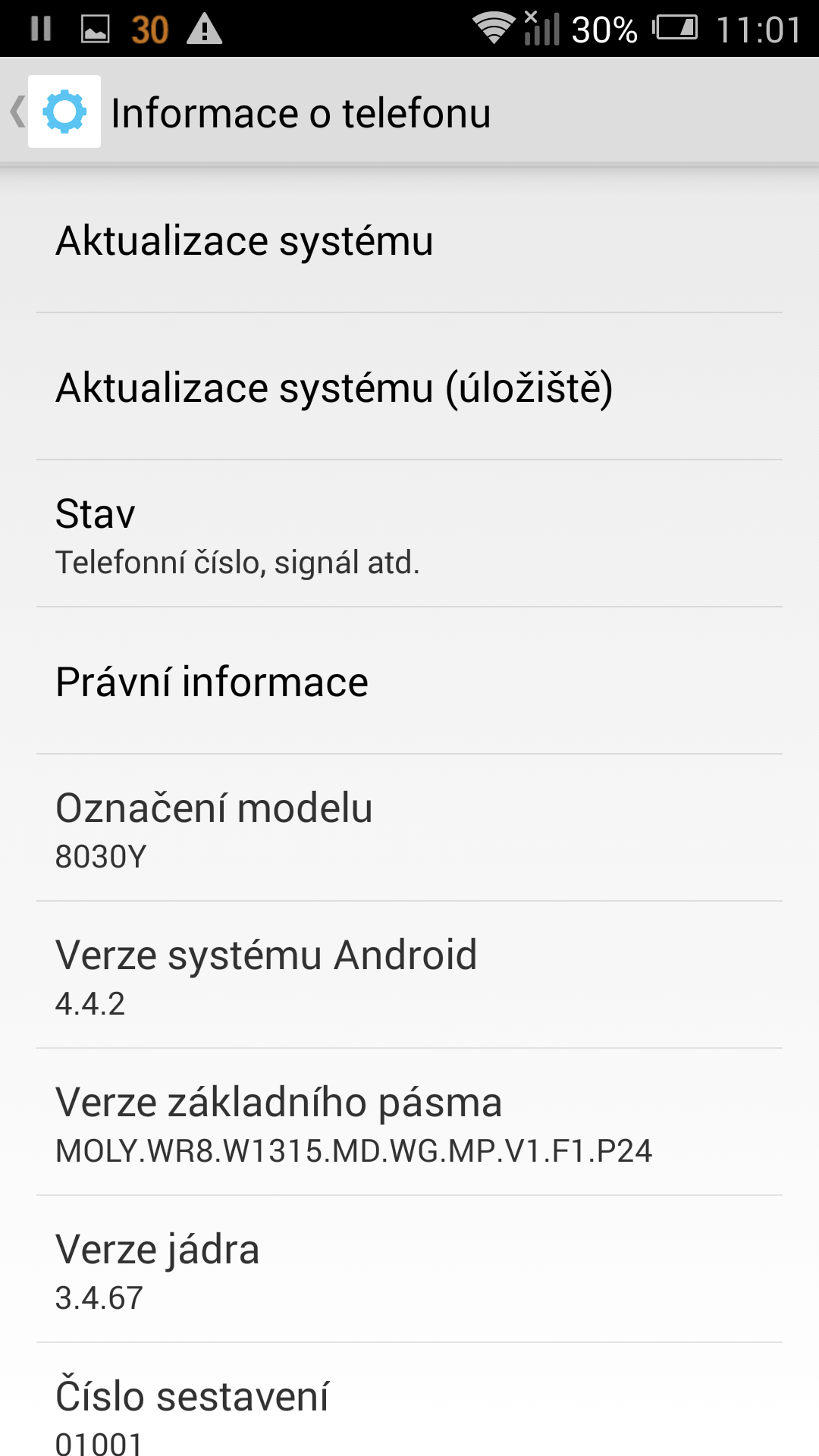
Task: Tap the Verze systému Android row
Action: [x=409, y=975]
